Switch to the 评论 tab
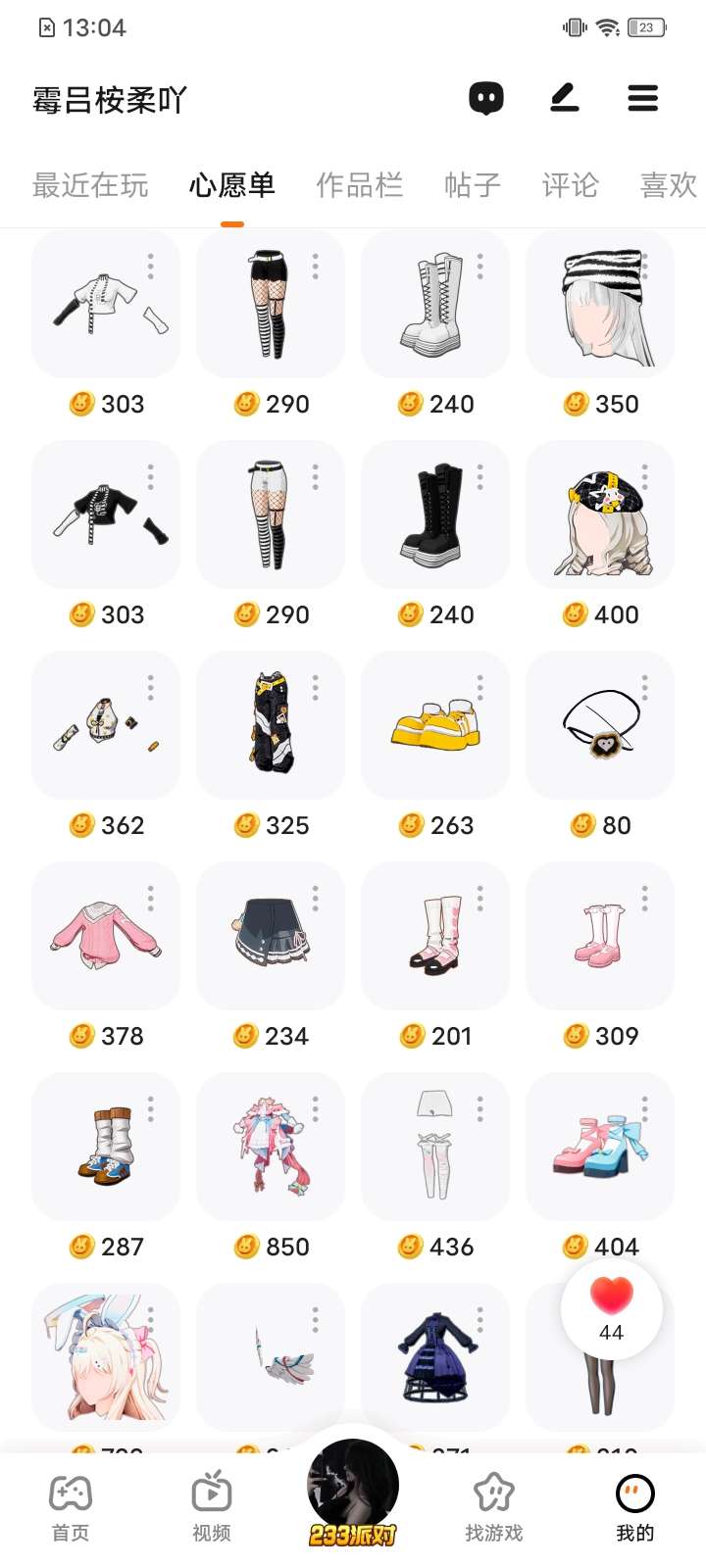Image resolution: width=706 pixels, height=1568 pixels. tap(570, 185)
